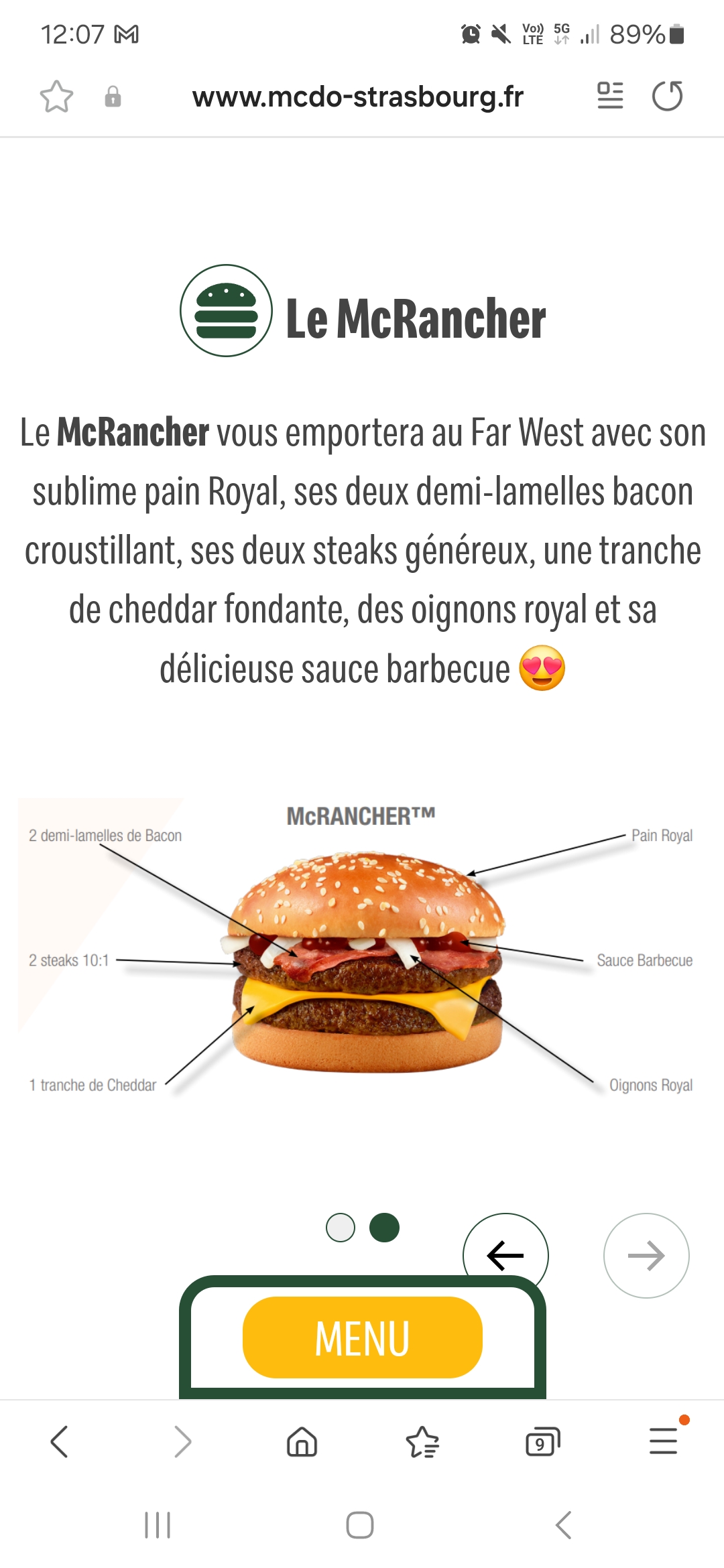Open the browser bookmarks list

coord(422,1441)
